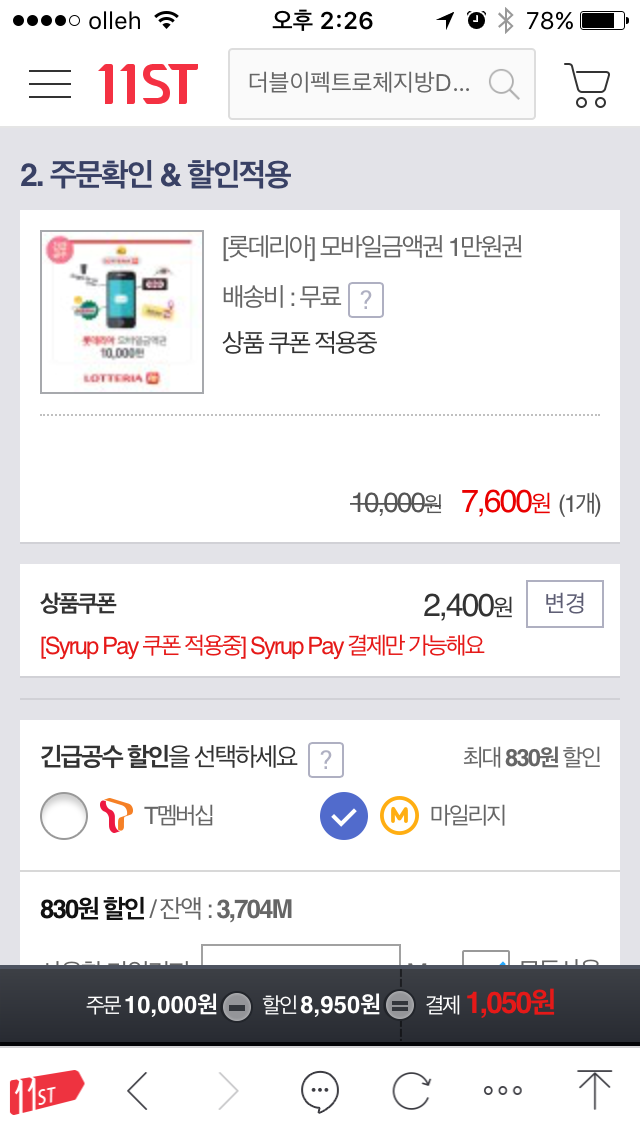
Task: Tap 변경 to change the product coupon
Action: click(565, 604)
